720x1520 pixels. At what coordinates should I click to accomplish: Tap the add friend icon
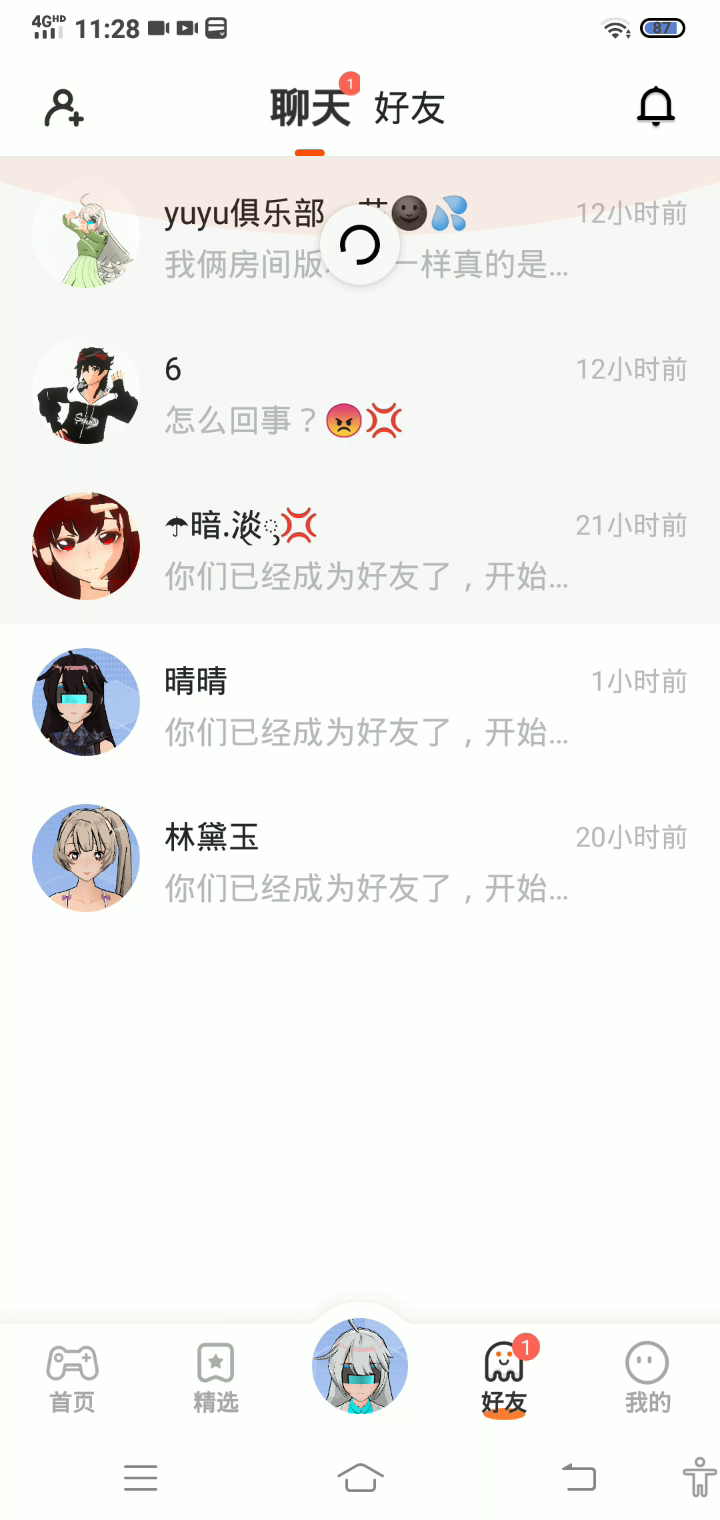(64, 108)
